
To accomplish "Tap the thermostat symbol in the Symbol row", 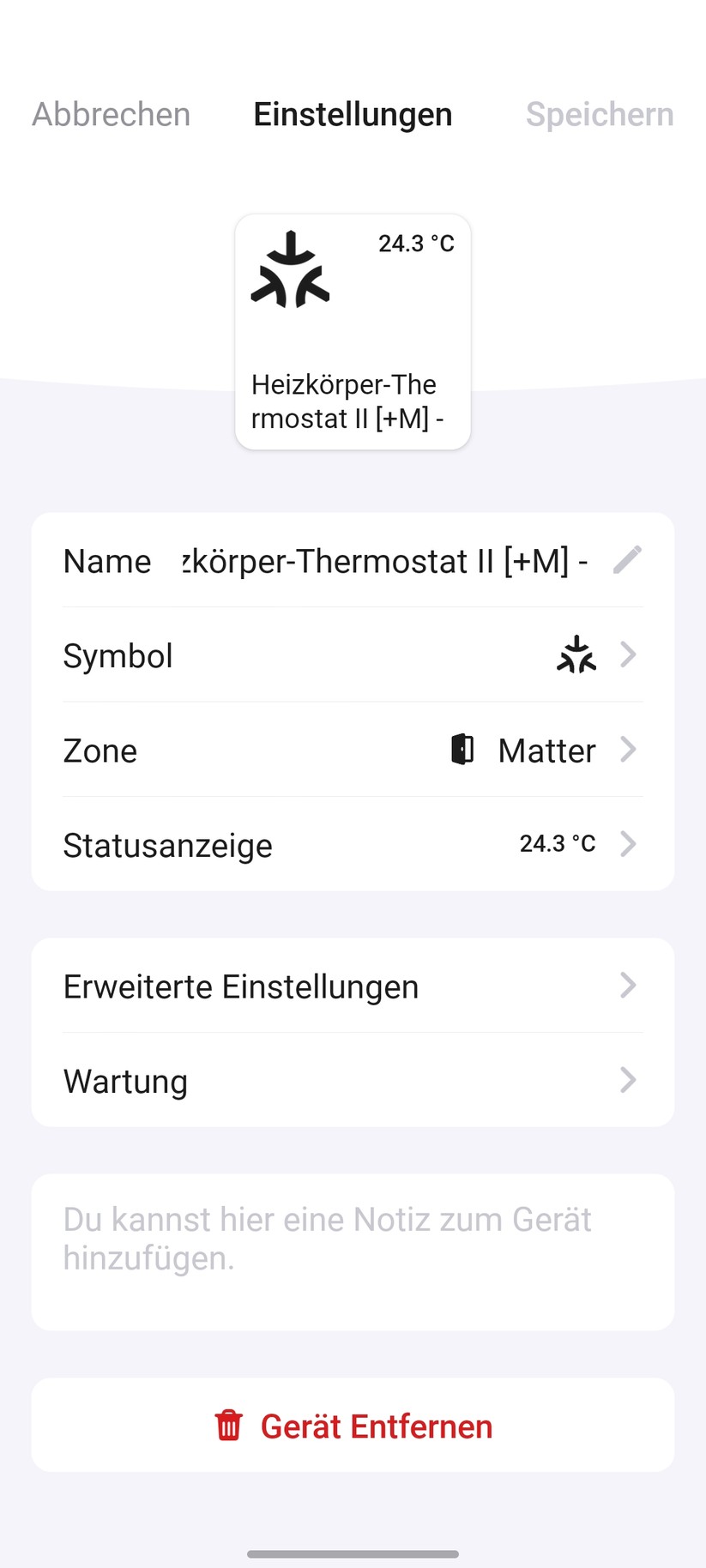I will [x=577, y=655].
